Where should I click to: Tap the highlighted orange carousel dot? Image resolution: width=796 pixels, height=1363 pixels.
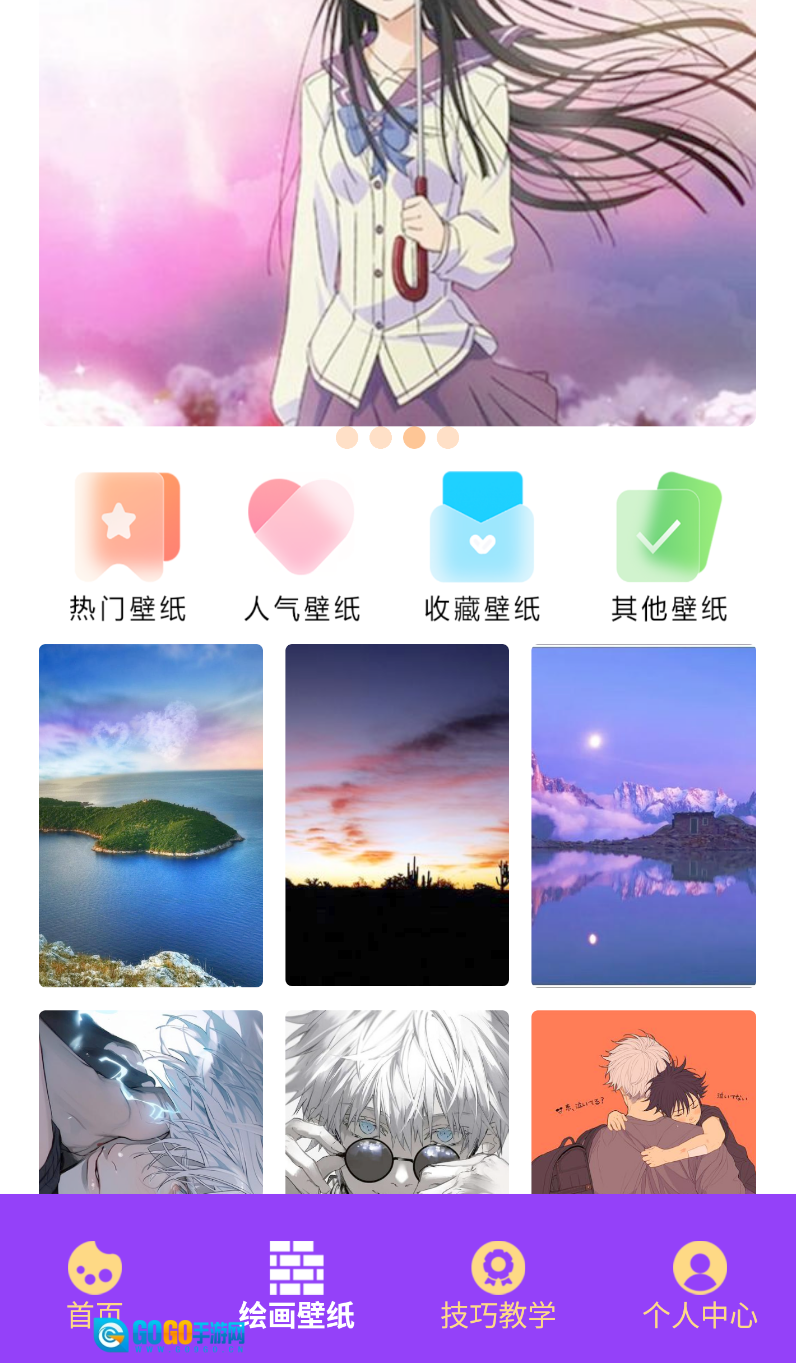(x=413, y=437)
